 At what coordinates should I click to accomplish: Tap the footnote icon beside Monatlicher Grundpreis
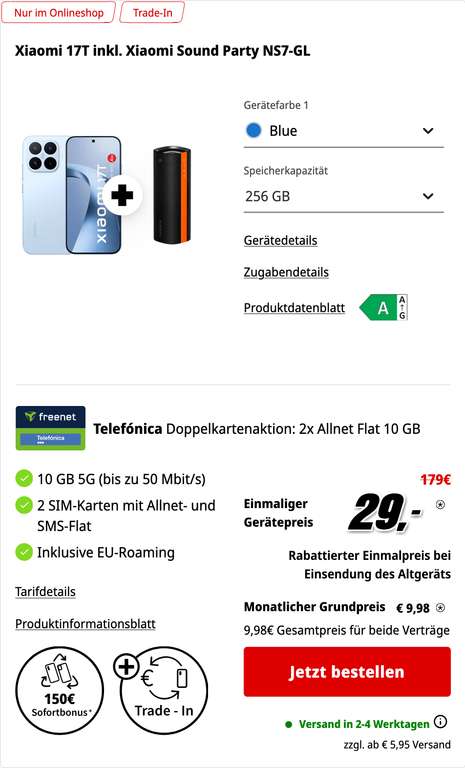[441, 608]
